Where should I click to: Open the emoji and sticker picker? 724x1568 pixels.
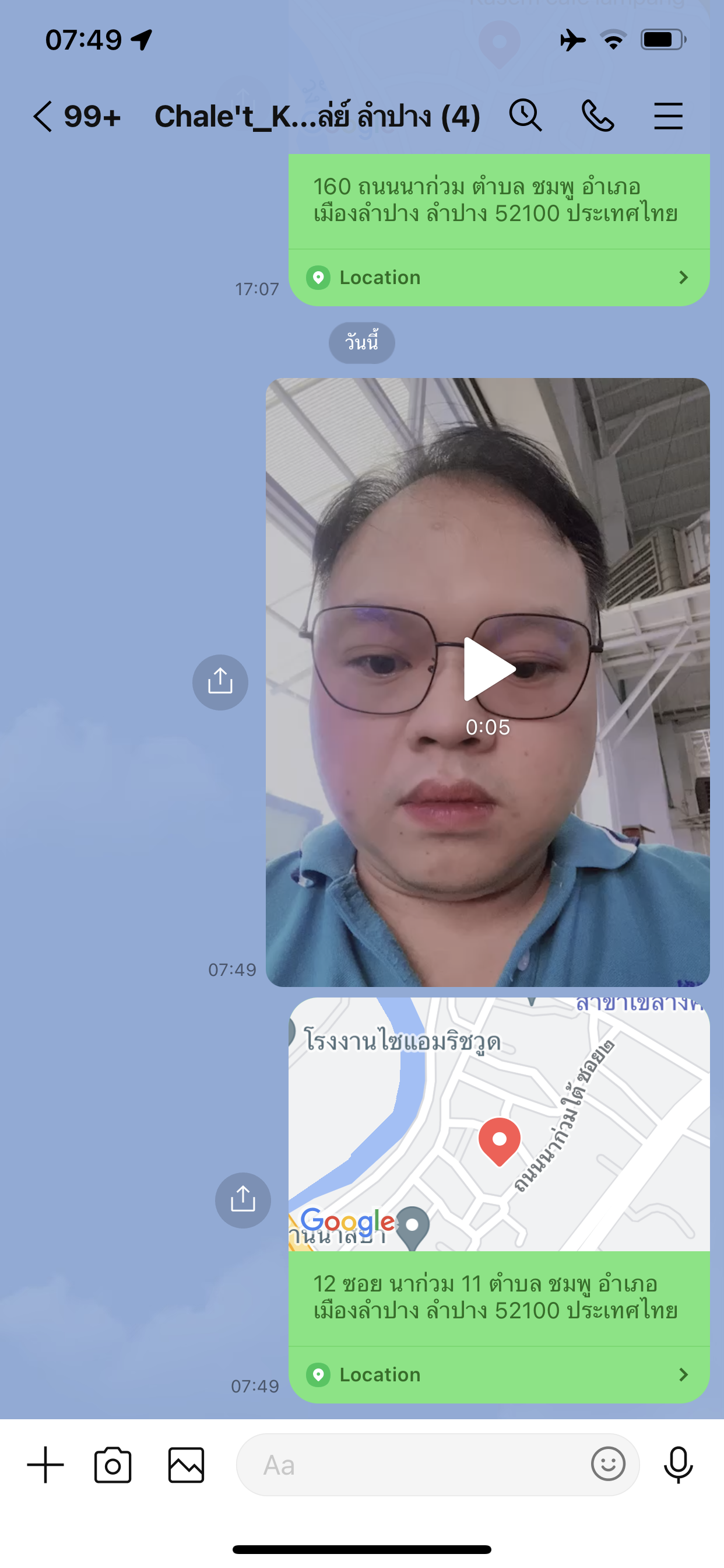608,1464
